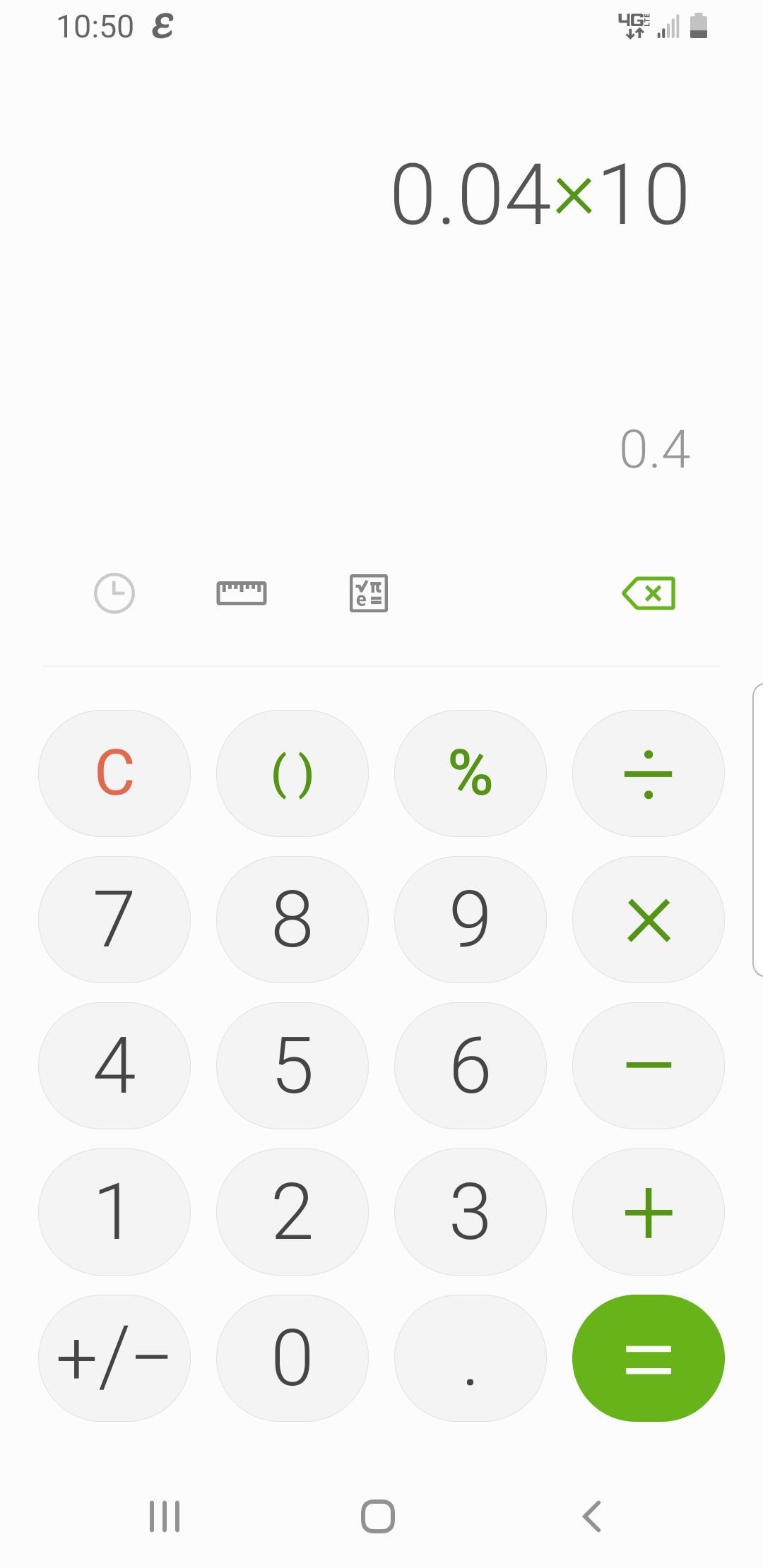Select the multiplication operator
Viewport: 763px width, 1568px height.
point(649,920)
